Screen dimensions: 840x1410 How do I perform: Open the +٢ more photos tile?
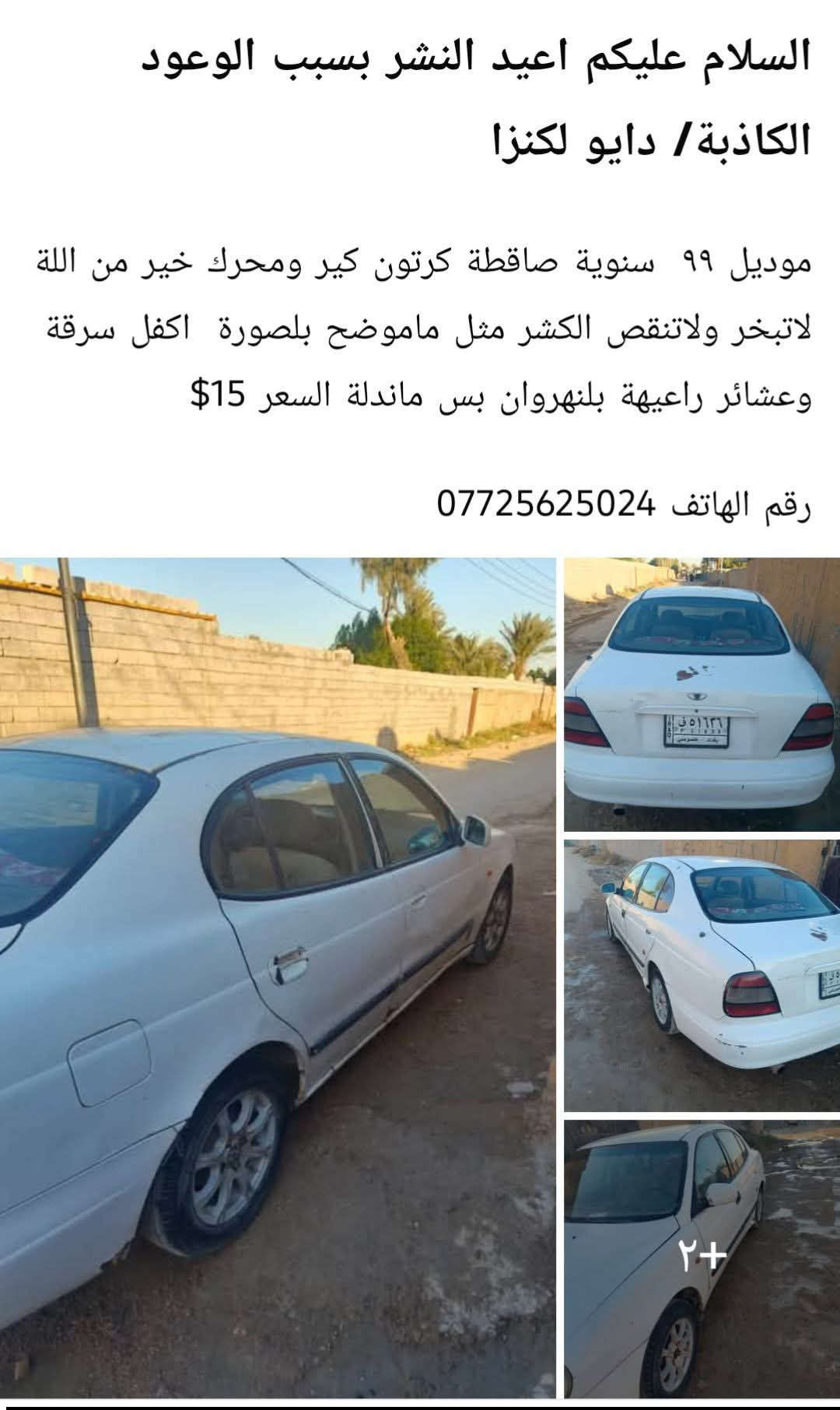702,1257
